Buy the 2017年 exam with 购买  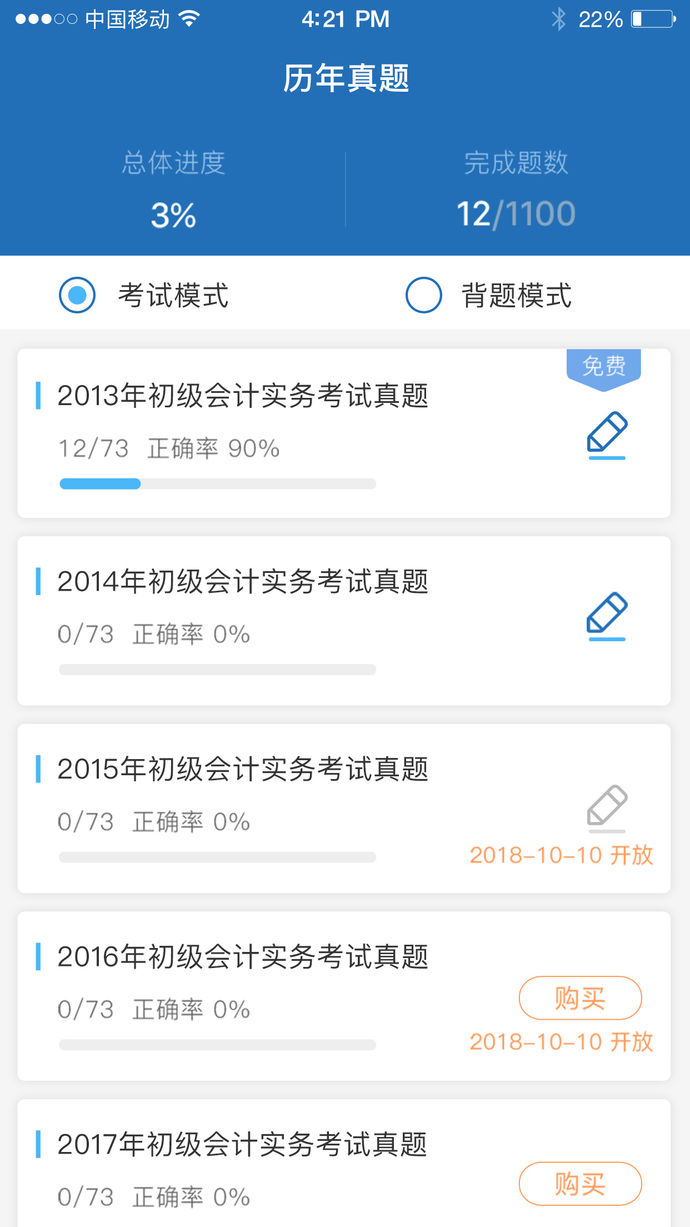point(580,1184)
